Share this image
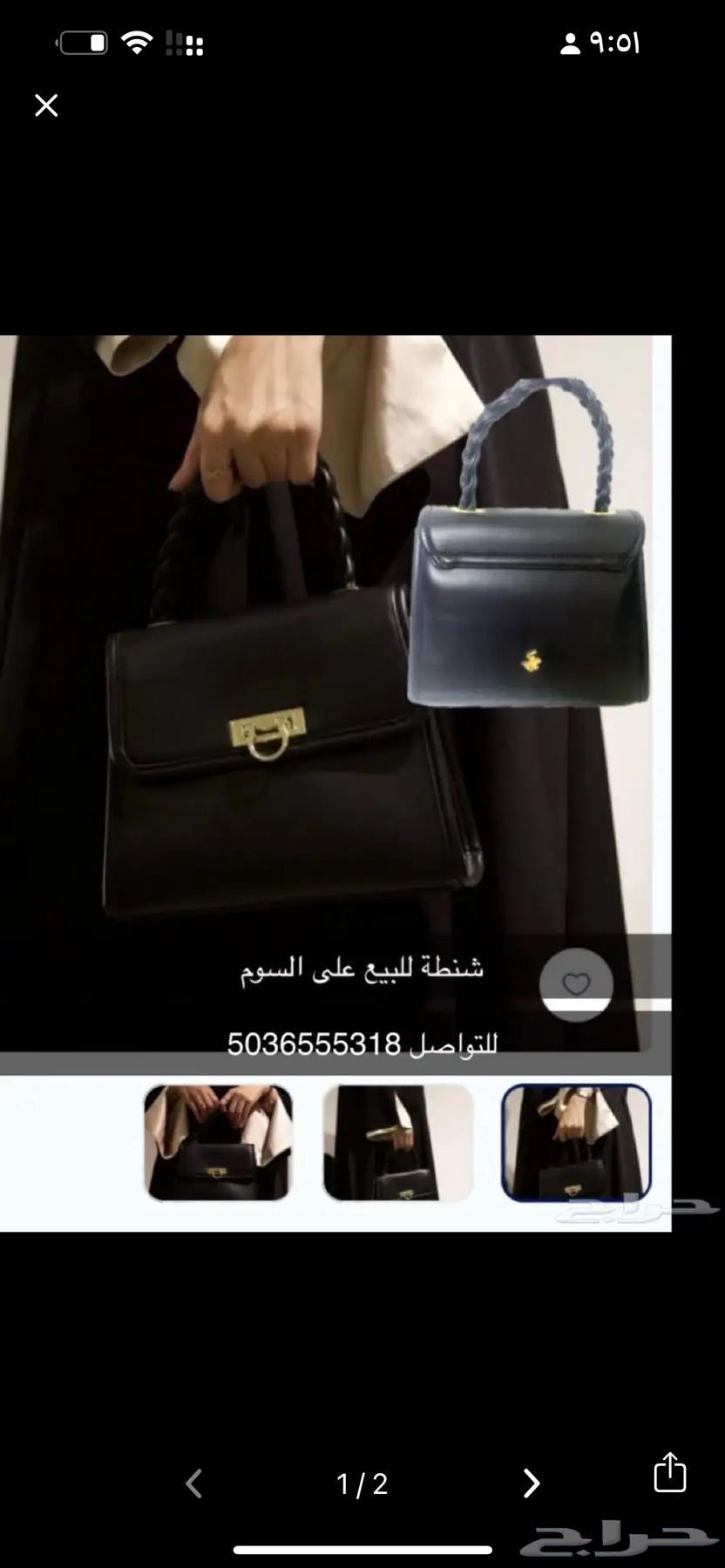Viewport: 725px width, 1568px height. [x=669, y=1472]
